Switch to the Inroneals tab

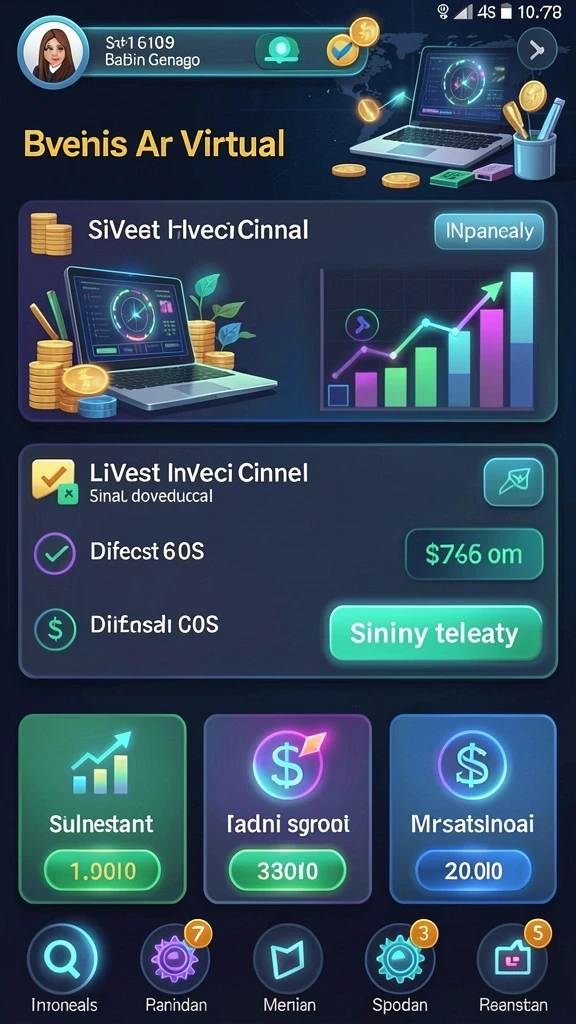click(63, 968)
